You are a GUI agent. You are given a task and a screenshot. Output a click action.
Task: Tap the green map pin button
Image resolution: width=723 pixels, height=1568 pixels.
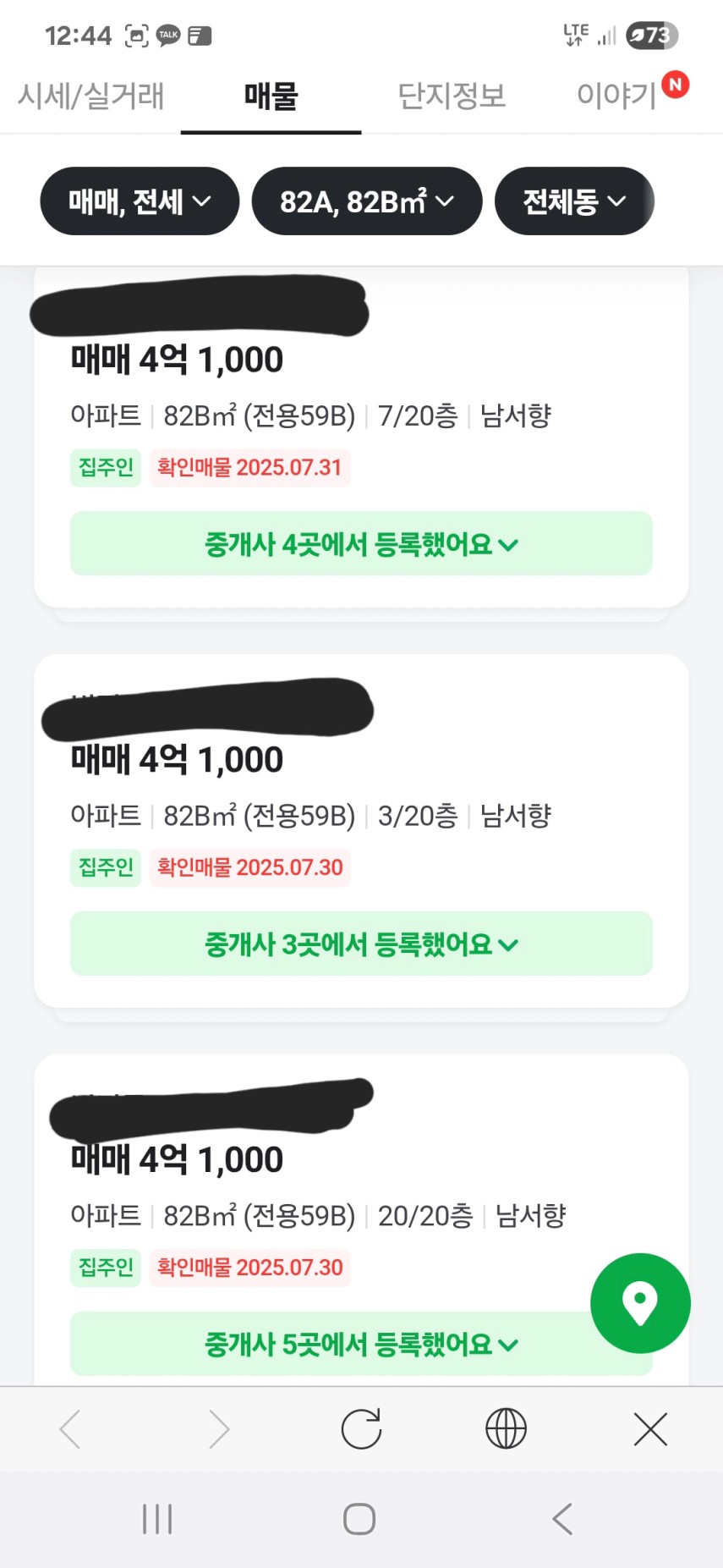pos(640,1303)
